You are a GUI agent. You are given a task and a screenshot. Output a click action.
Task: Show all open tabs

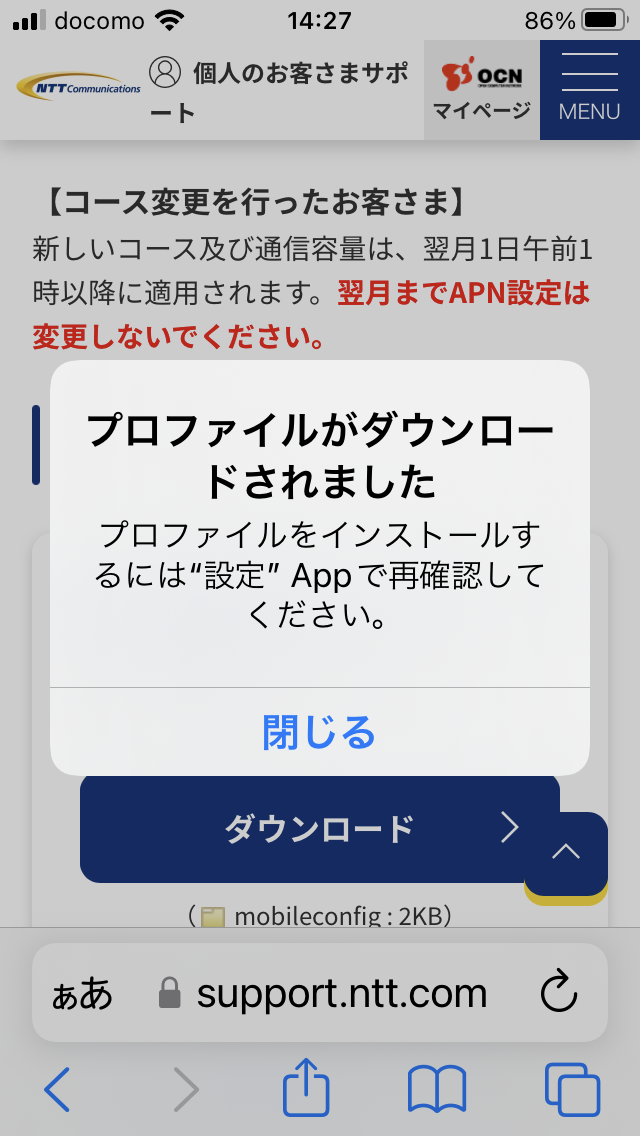point(572,1088)
